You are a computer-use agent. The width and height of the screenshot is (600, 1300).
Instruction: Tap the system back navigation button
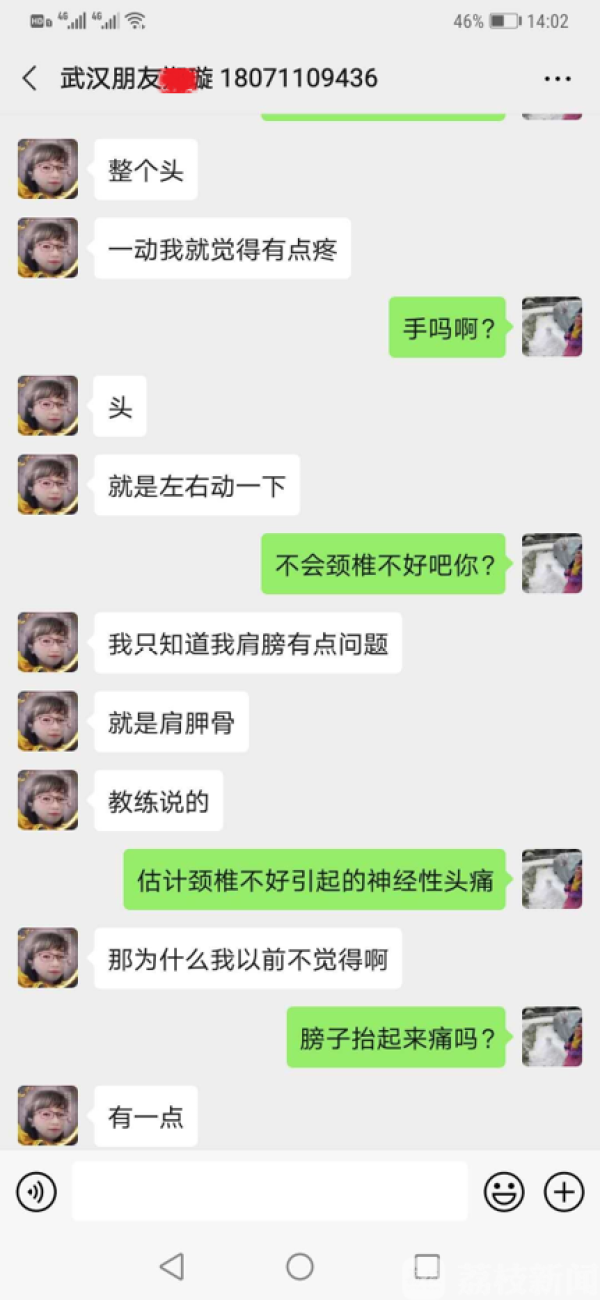(x=172, y=1266)
